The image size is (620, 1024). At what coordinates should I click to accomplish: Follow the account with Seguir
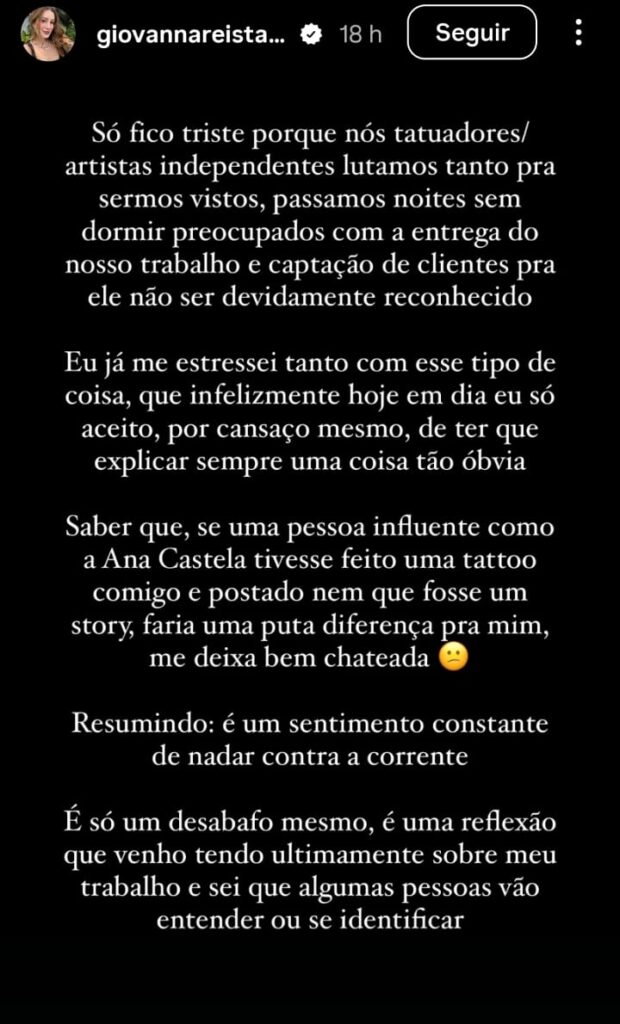[x=472, y=33]
